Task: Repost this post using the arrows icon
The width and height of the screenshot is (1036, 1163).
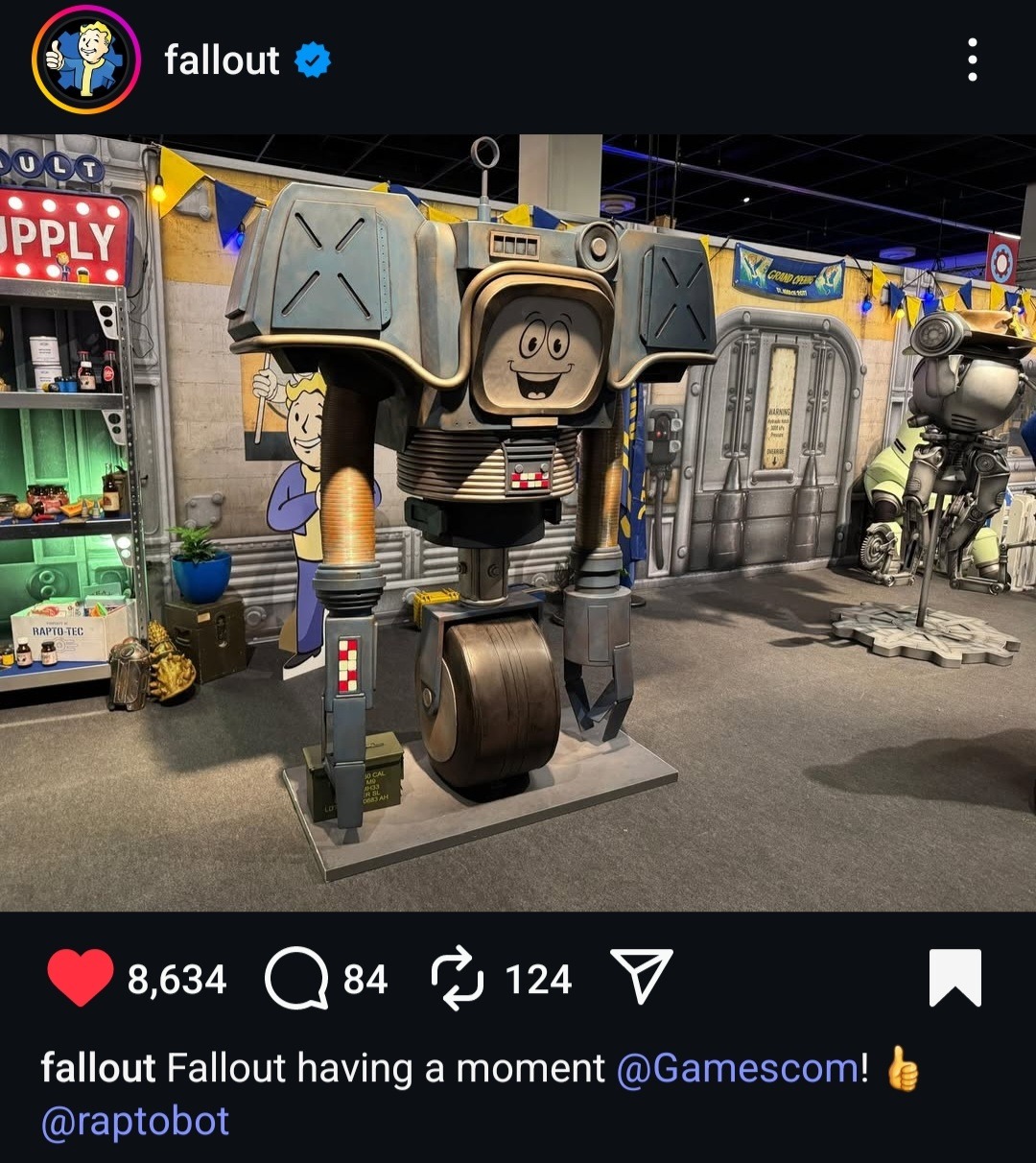Action: pyautogui.click(x=458, y=978)
